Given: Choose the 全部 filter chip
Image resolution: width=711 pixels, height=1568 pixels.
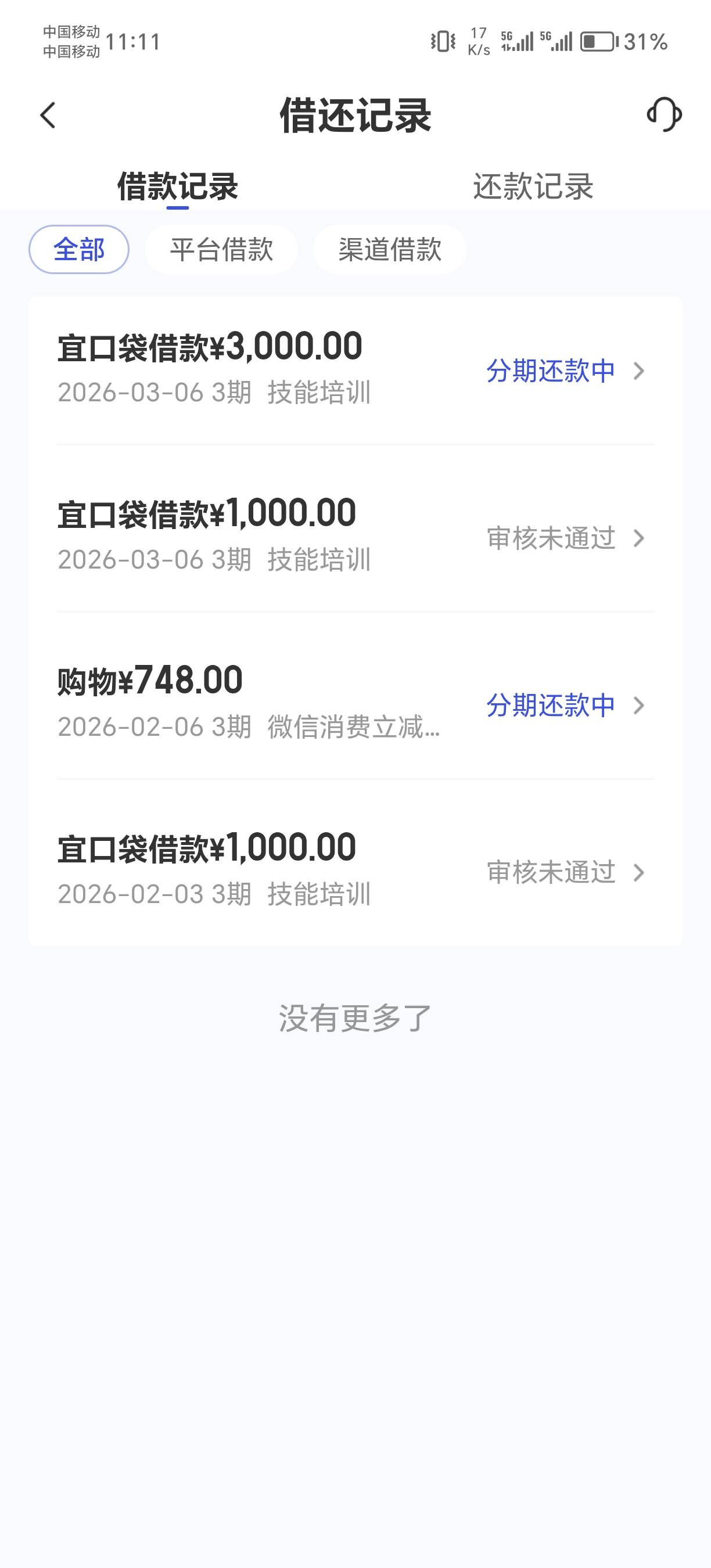Looking at the screenshot, I should [x=79, y=250].
